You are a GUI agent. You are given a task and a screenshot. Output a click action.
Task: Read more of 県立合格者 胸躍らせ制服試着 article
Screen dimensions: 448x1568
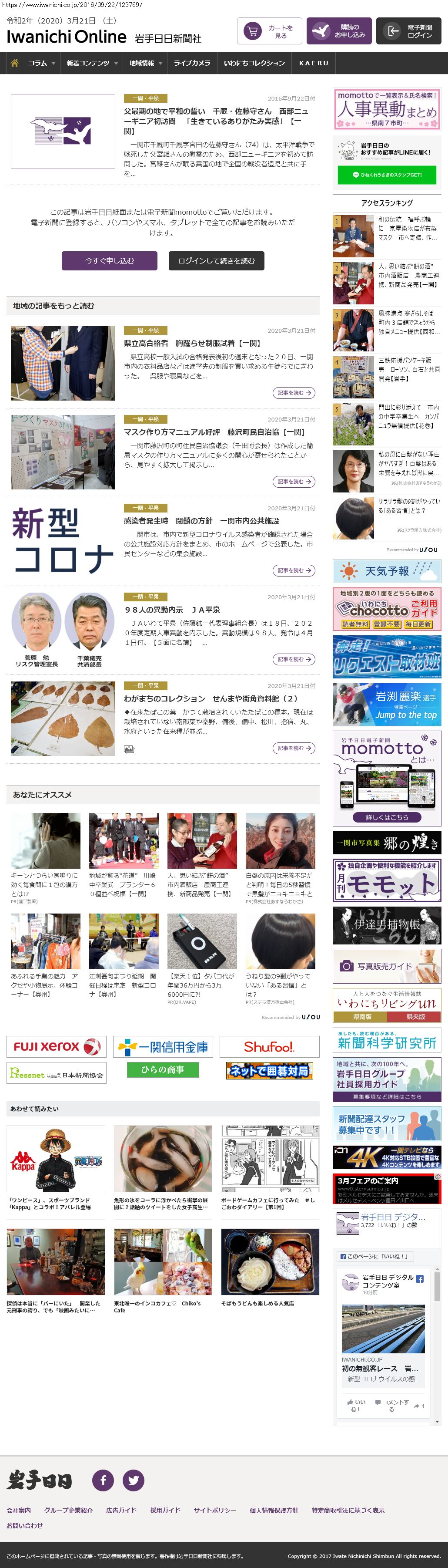coord(294,393)
